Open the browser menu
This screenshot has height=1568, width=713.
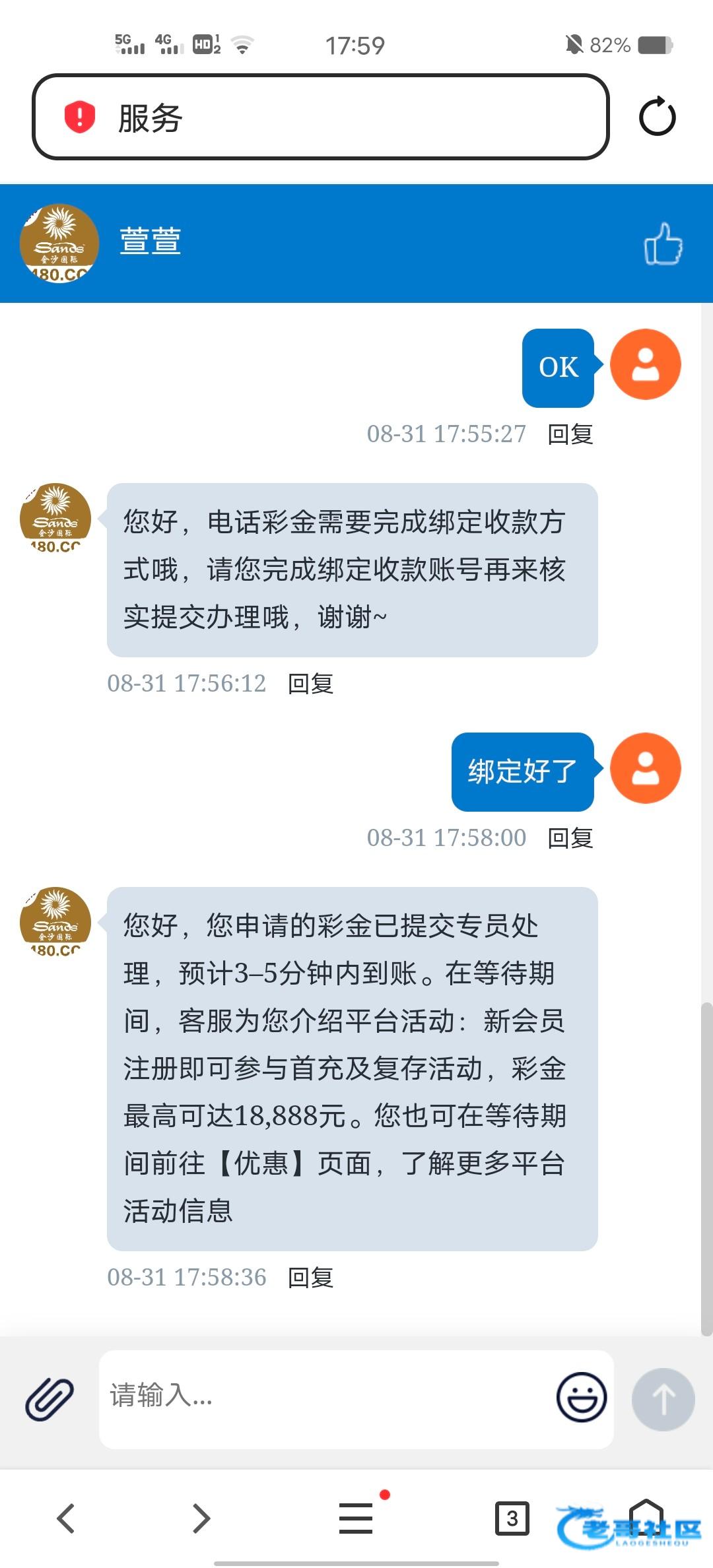coord(356,1518)
